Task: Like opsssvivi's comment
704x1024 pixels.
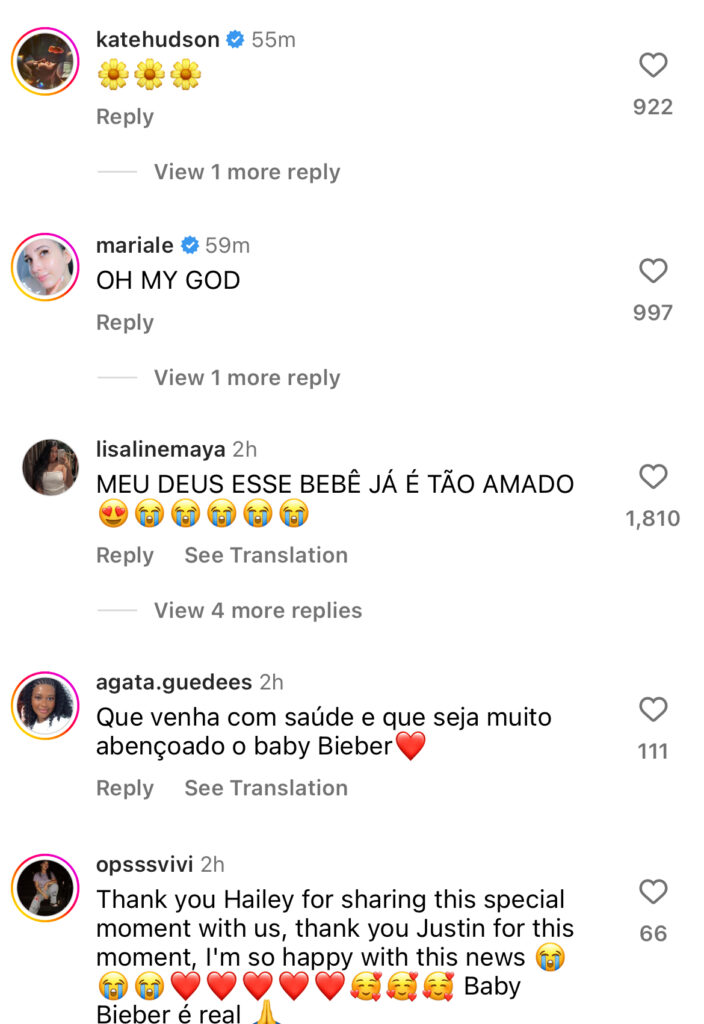Action: tap(653, 892)
